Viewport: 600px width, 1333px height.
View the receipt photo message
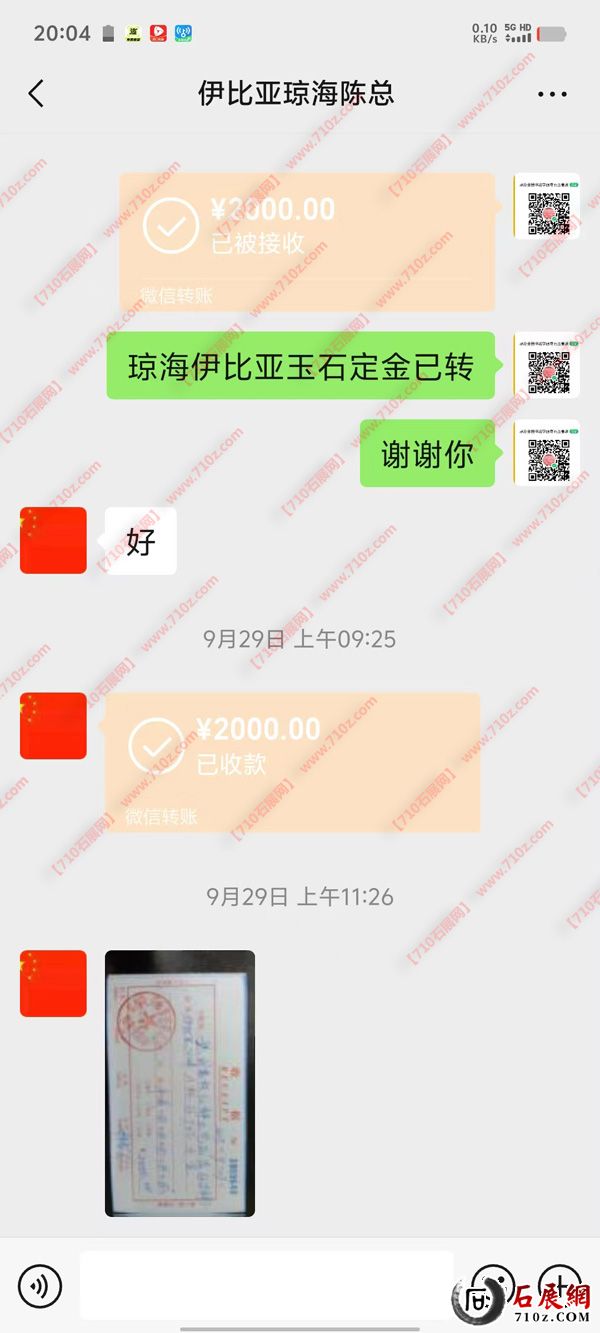[180, 1083]
